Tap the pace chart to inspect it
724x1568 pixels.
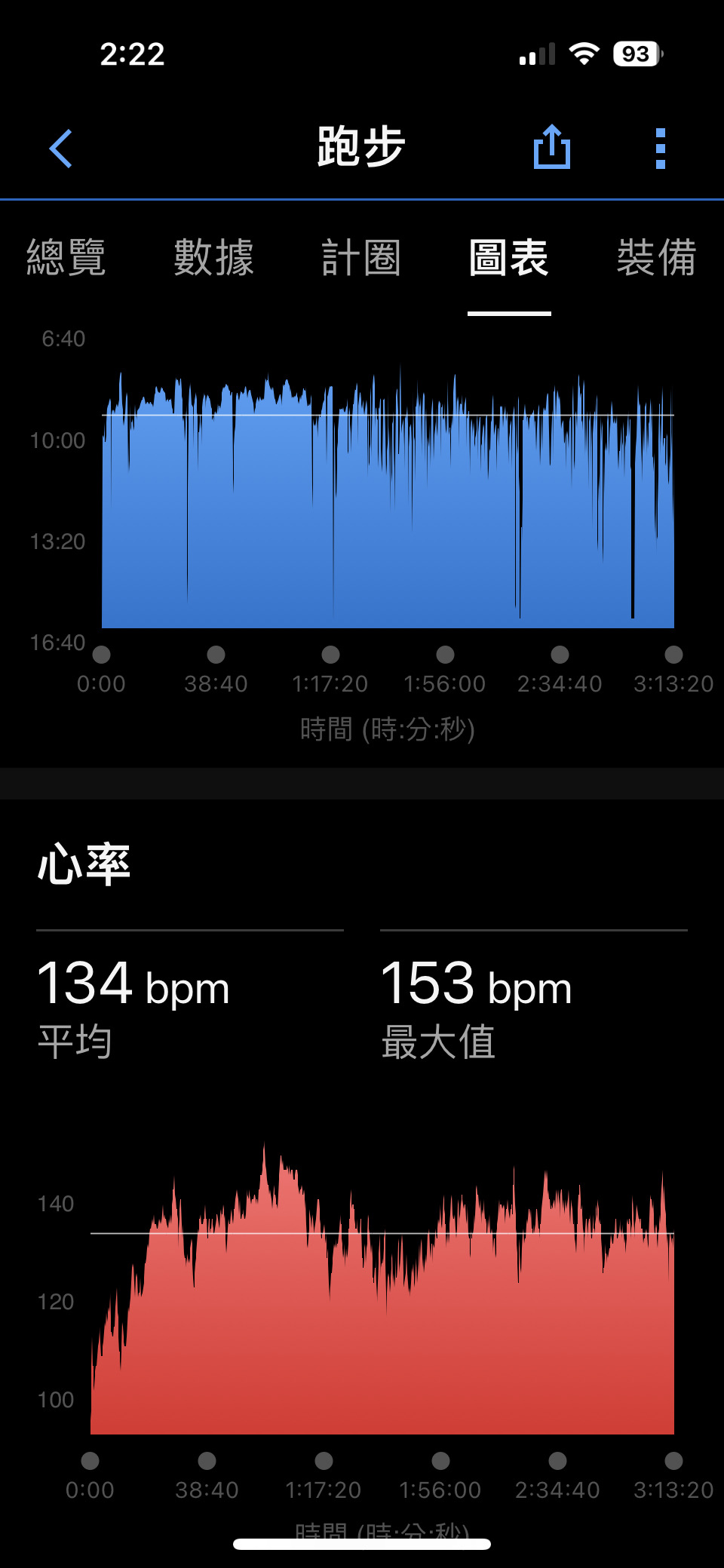click(388, 498)
